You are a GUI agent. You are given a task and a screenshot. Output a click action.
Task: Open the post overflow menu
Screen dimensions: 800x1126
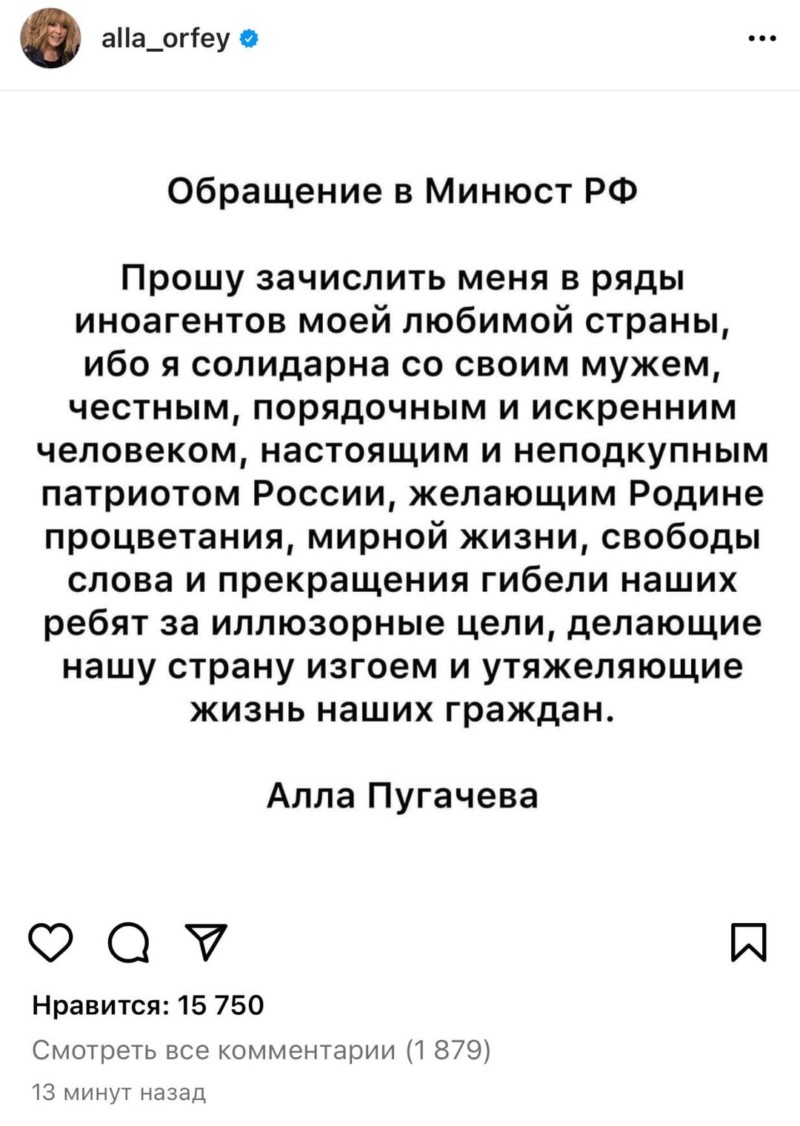tap(761, 40)
